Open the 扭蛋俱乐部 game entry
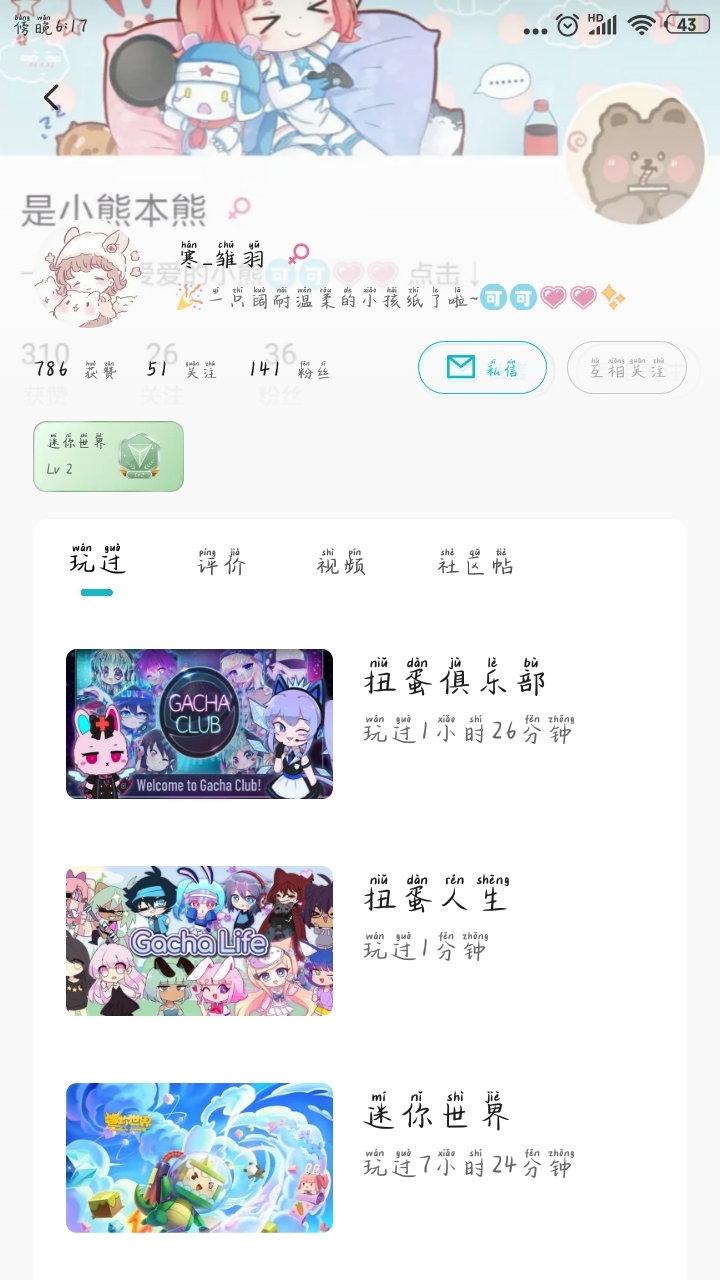720x1280 pixels. (199, 723)
